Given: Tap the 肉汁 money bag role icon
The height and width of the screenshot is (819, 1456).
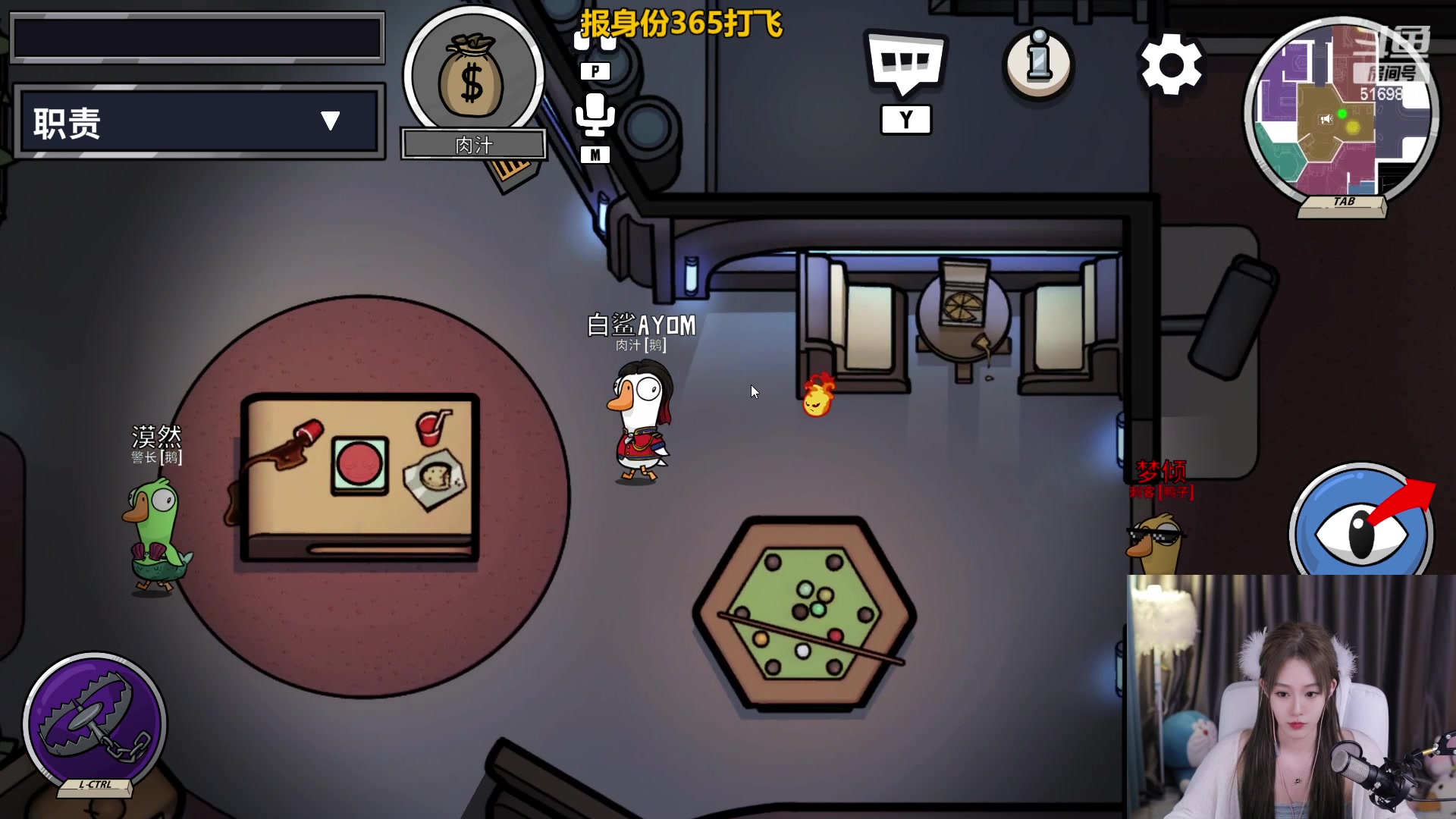Looking at the screenshot, I should (x=473, y=77).
